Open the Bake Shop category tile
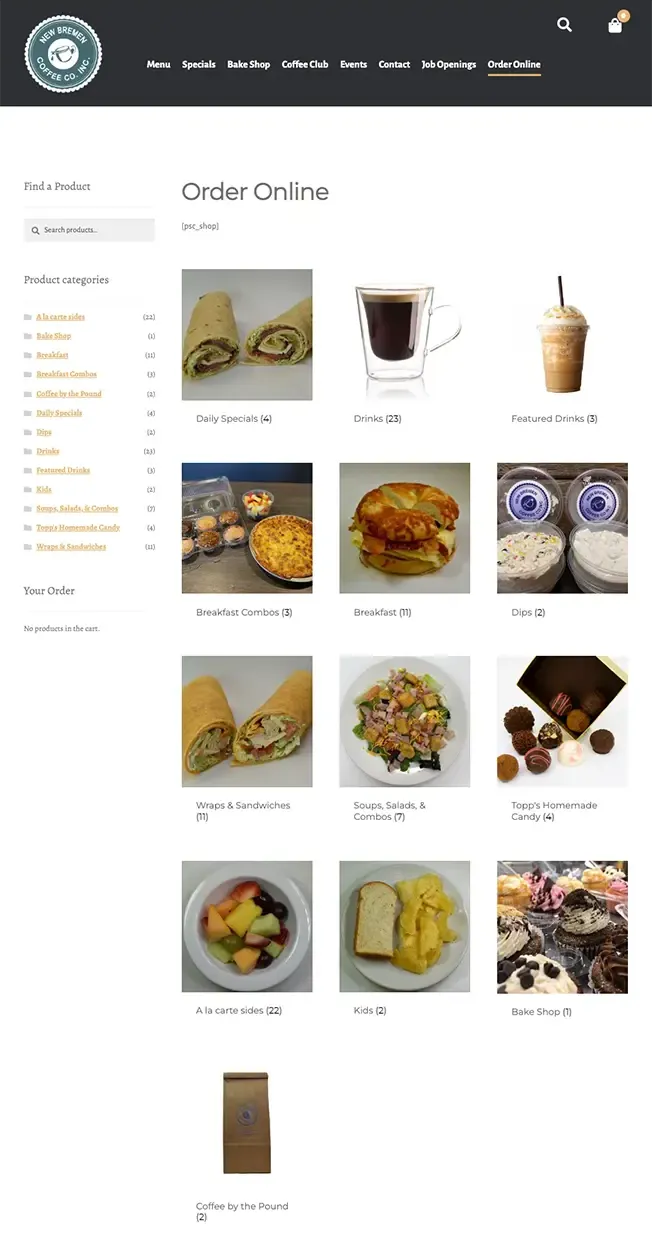Image resolution: width=652 pixels, height=1244 pixels. [x=562, y=939]
